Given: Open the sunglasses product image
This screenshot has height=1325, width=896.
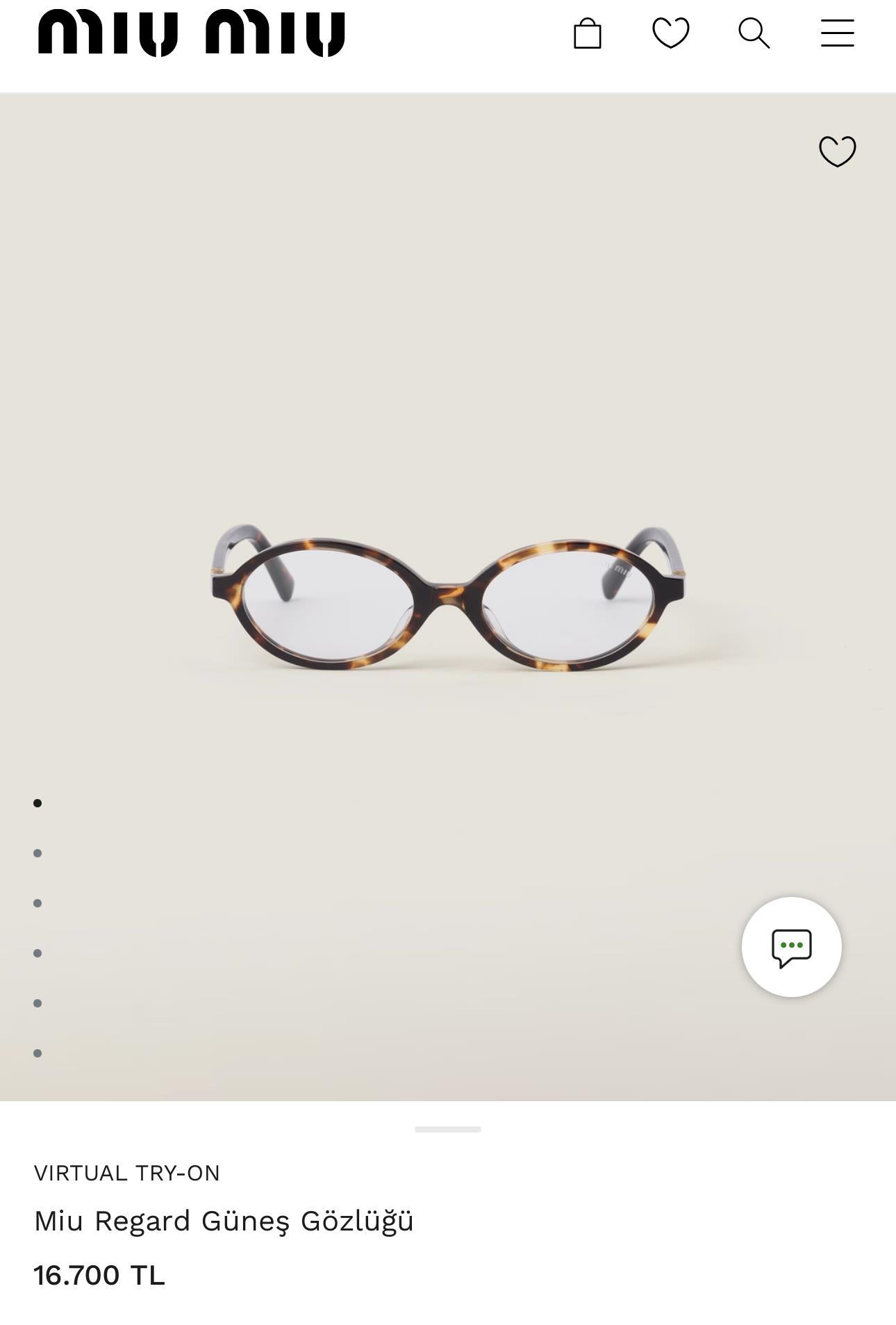Looking at the screenshot, I should coord(448,598).
